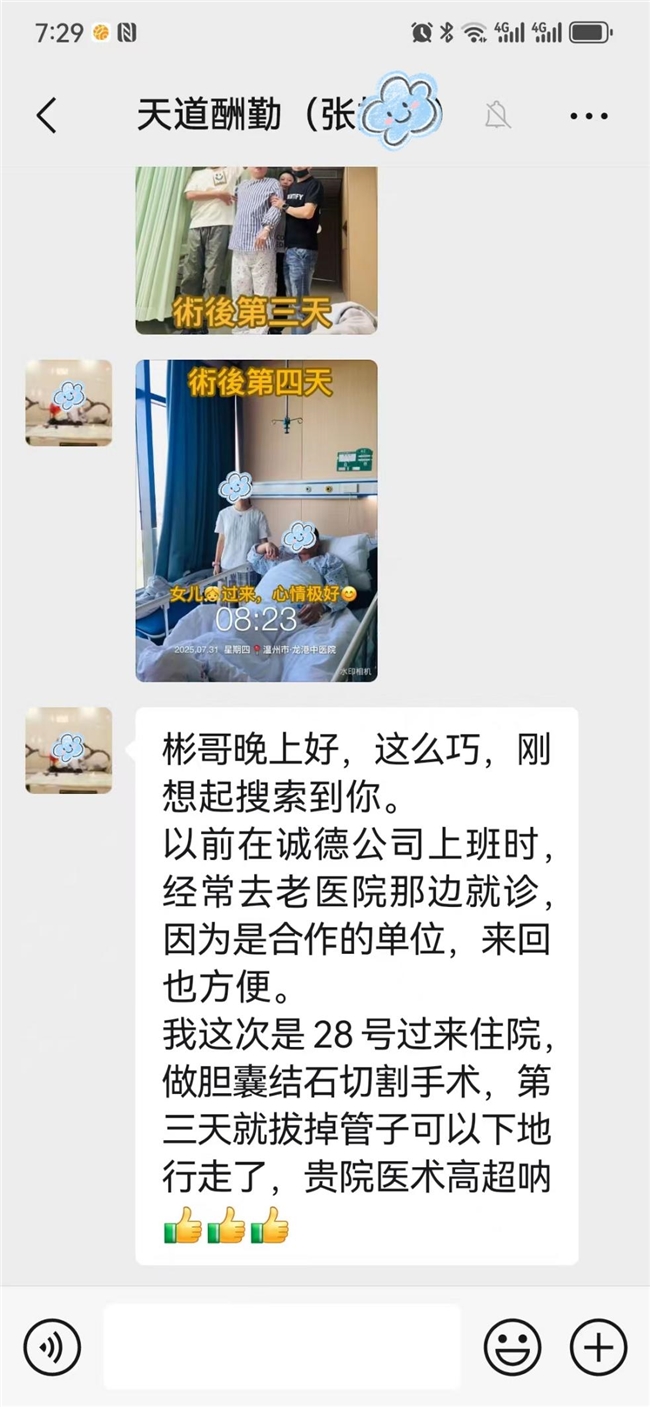
Task: Open the emoji picker
Action: (x=512, y=1347)
